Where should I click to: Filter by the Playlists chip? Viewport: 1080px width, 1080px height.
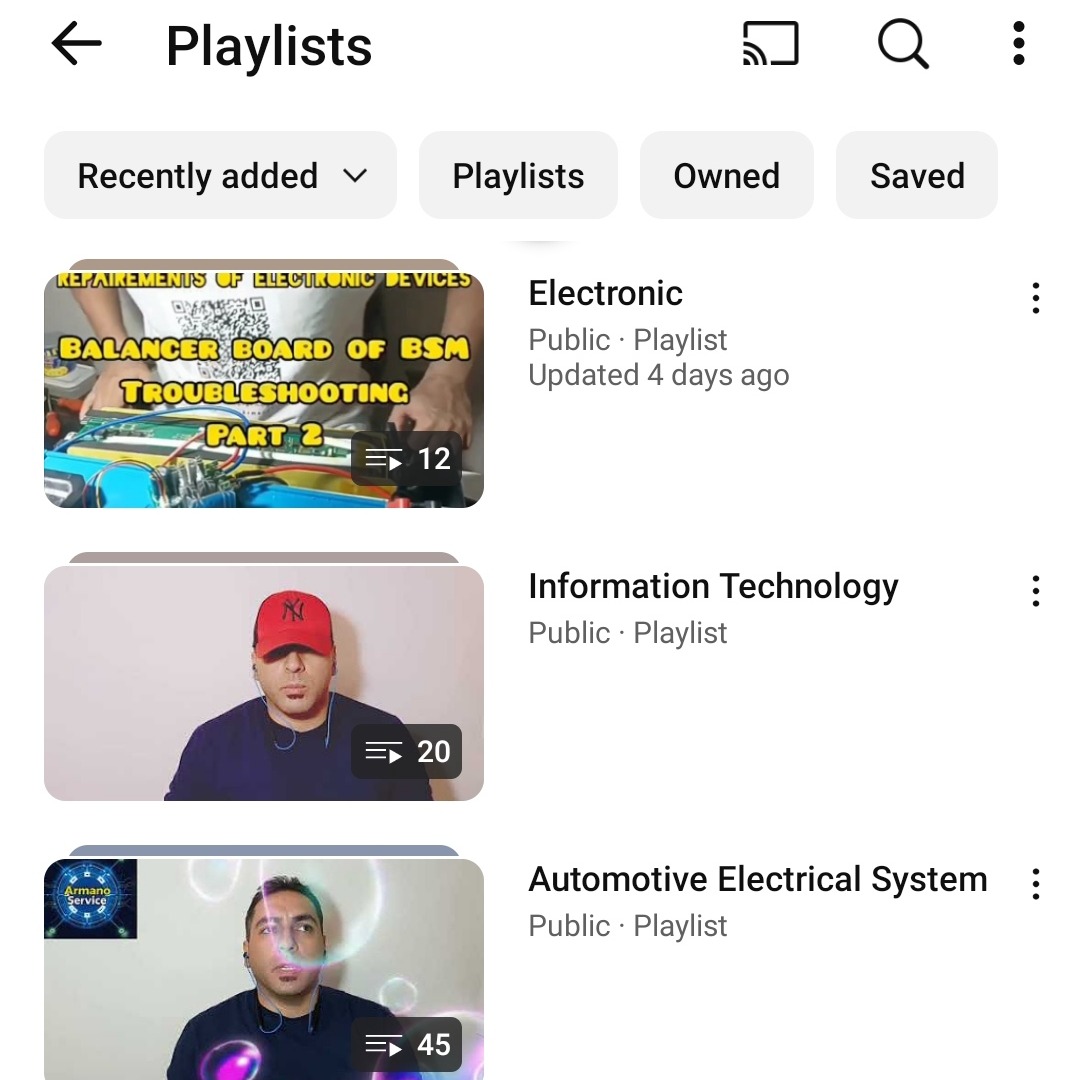click(x=518, y=176)
